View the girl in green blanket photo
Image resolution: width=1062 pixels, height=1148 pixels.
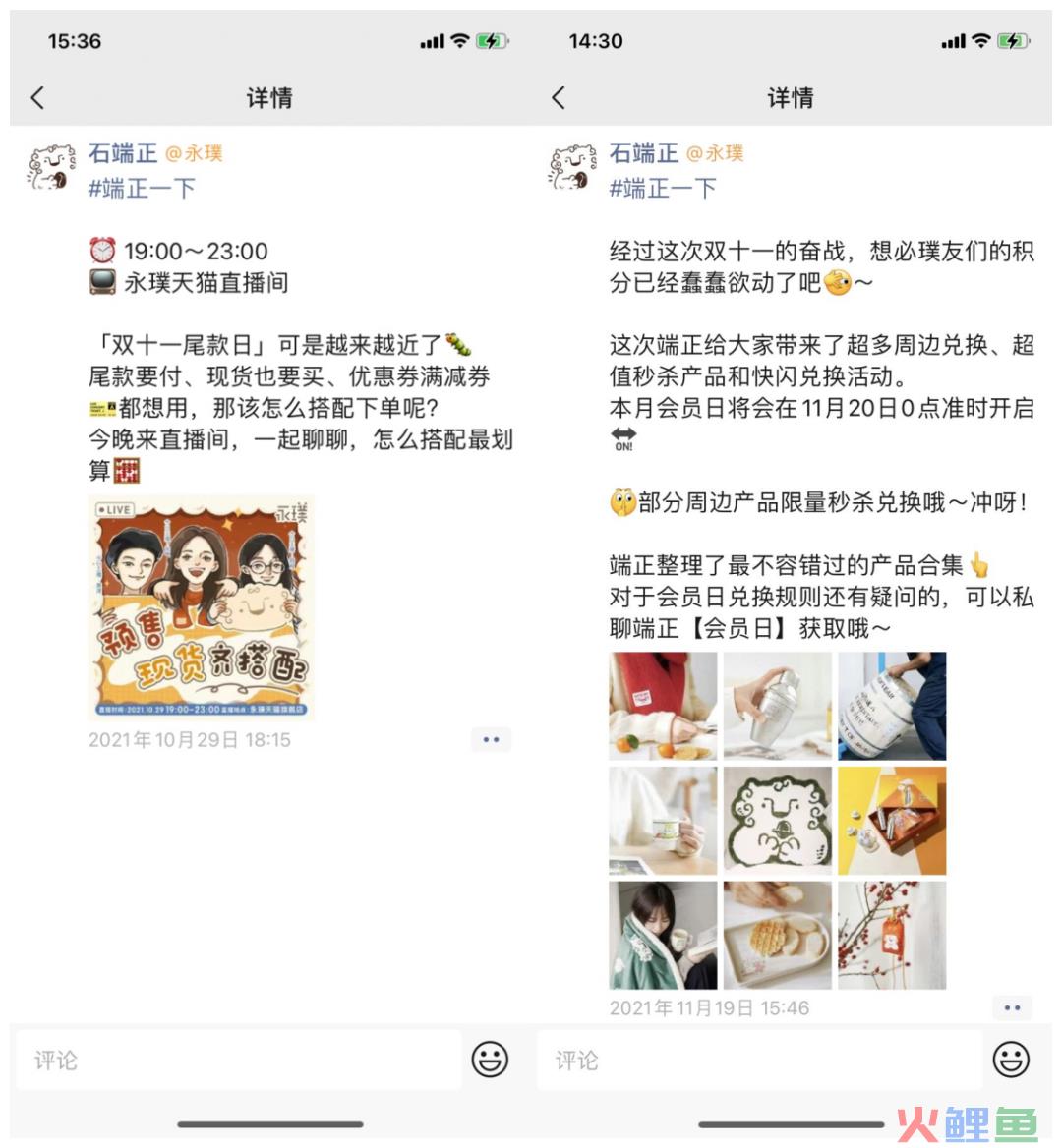click(x=663, y=935)
